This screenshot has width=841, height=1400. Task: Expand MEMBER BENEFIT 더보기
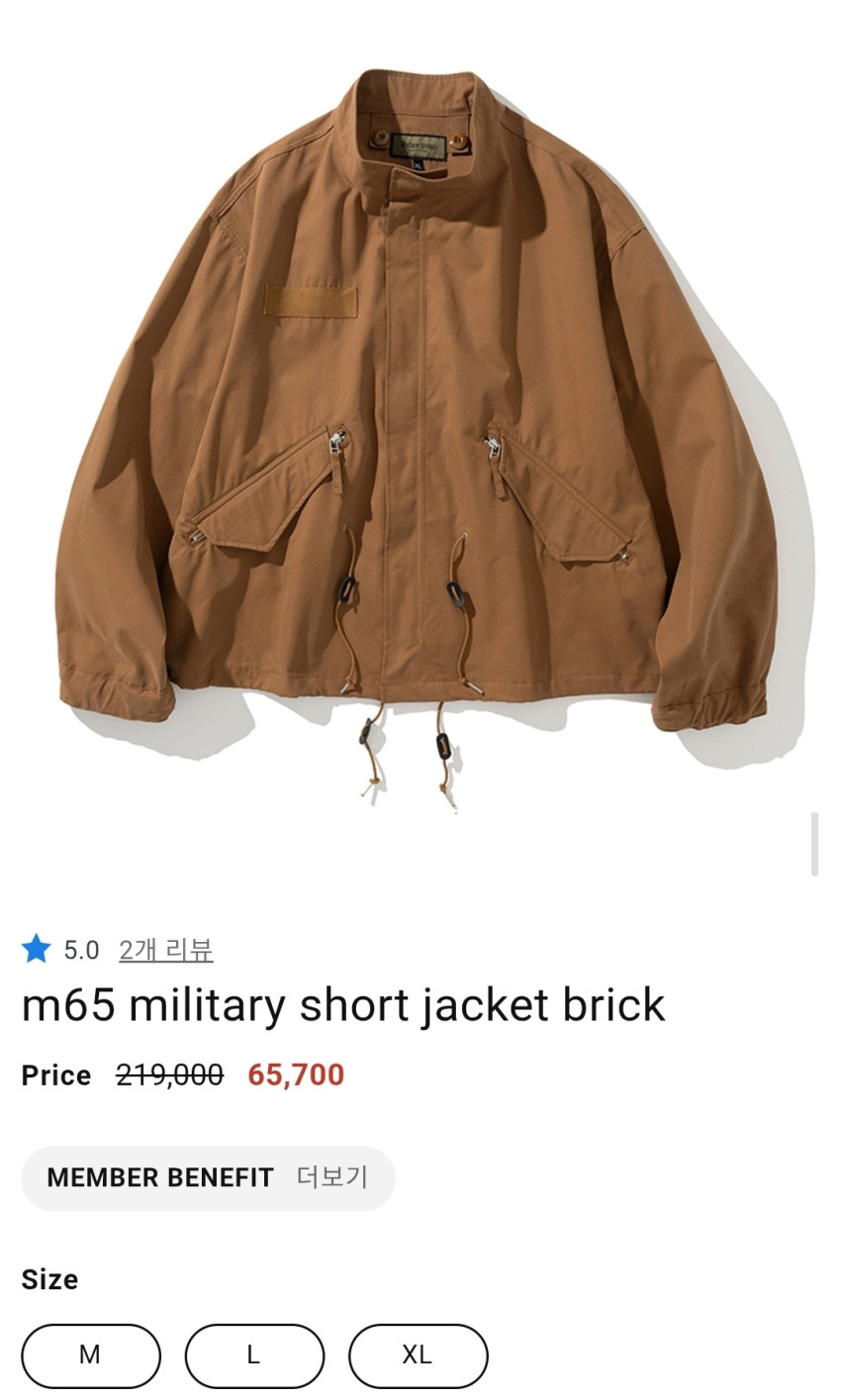[208, 1177]
